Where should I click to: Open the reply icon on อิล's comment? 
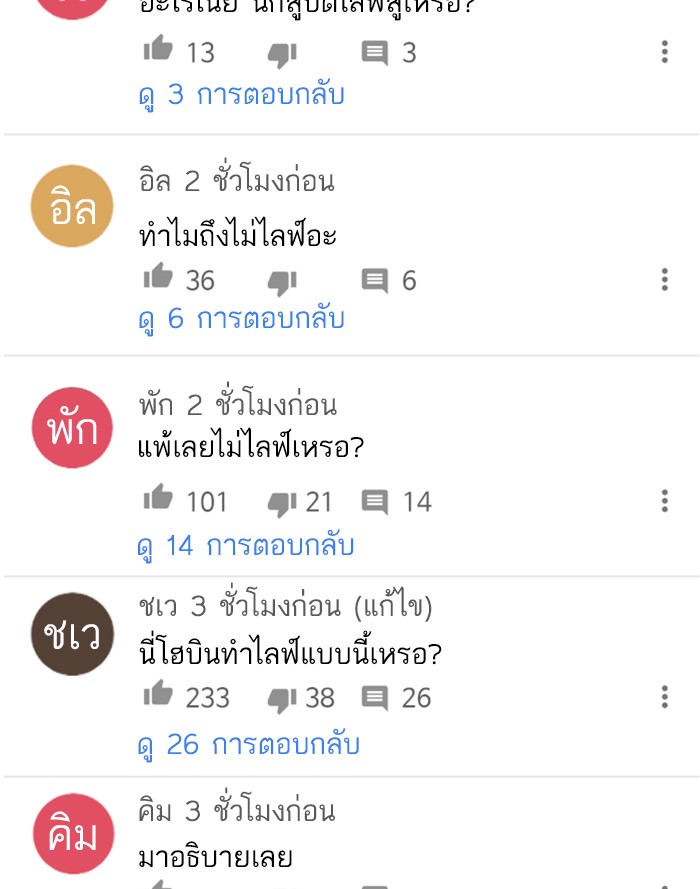point(374,281)
